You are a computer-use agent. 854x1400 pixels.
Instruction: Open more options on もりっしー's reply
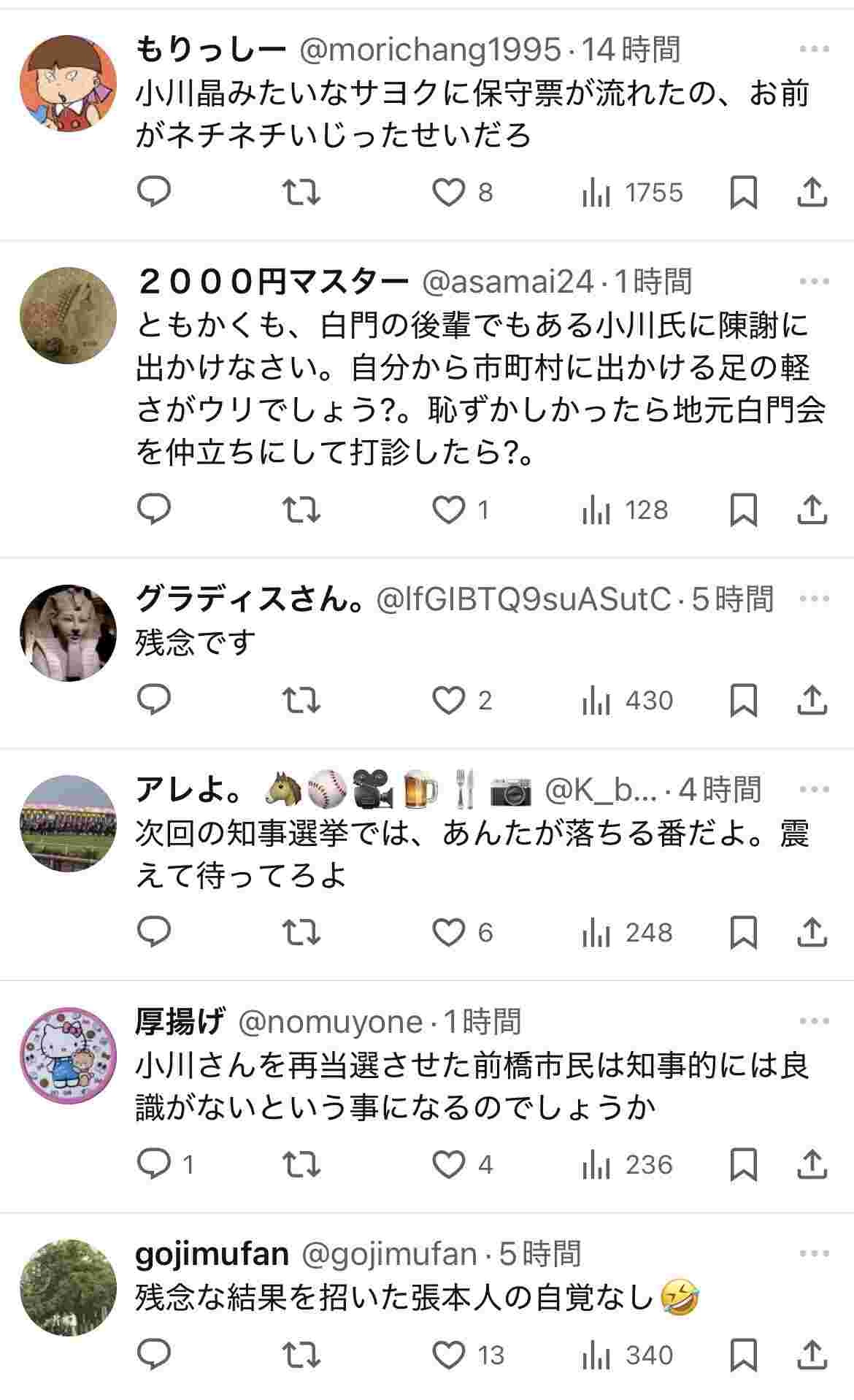click(x=814, y=50)
